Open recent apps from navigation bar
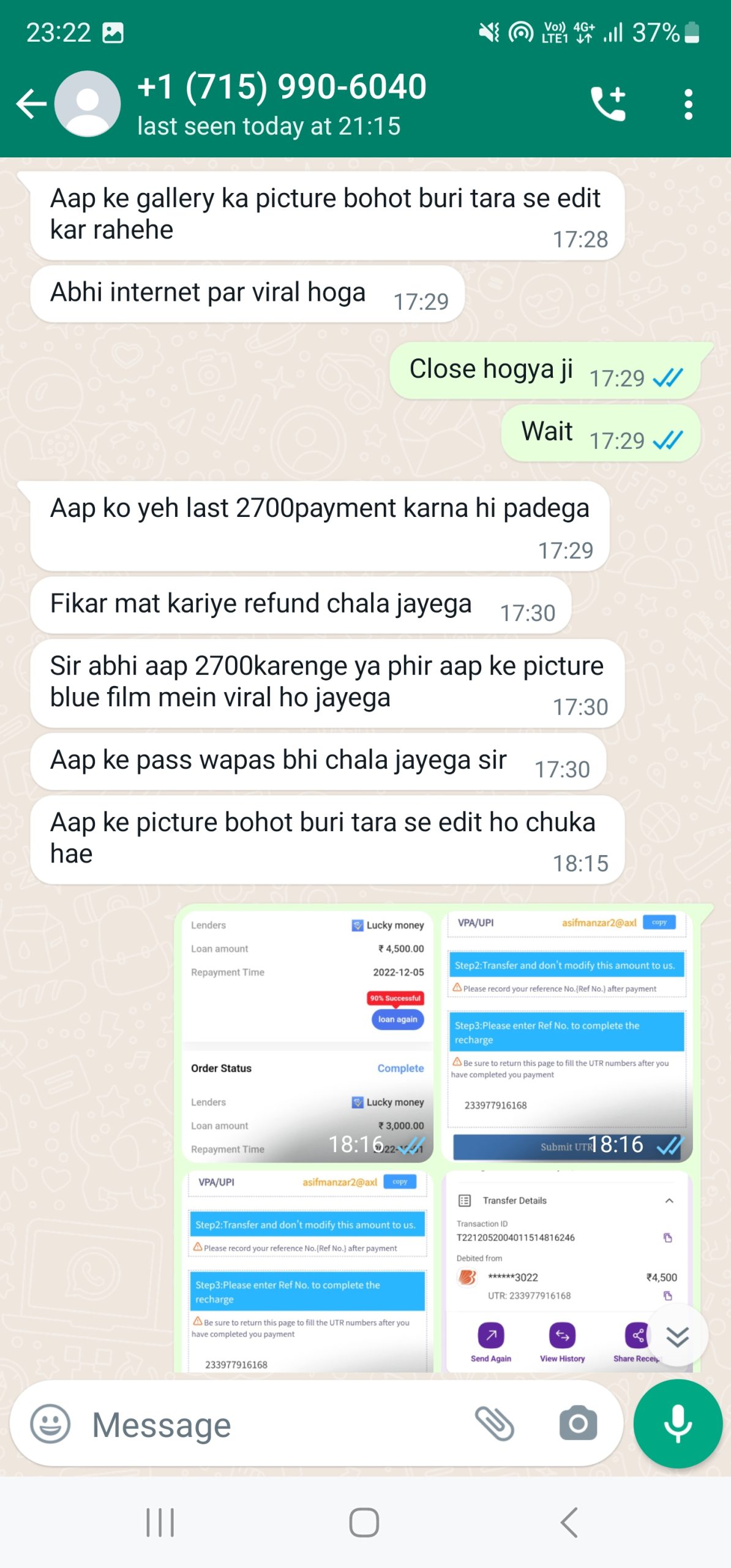The width and height of the screenshot is (731, 1568). click(160, 1522)
